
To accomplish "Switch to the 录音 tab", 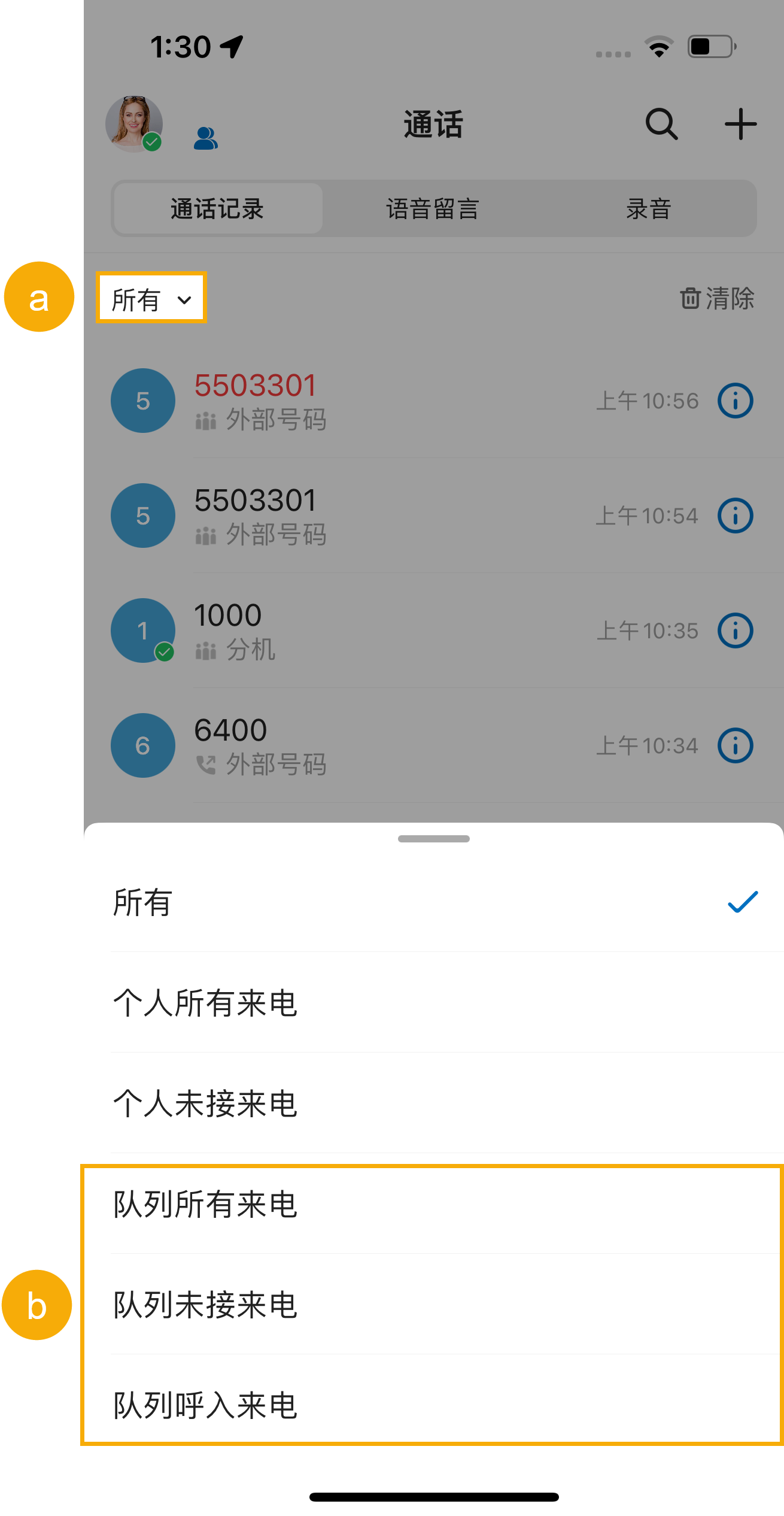I will [649, 209].
